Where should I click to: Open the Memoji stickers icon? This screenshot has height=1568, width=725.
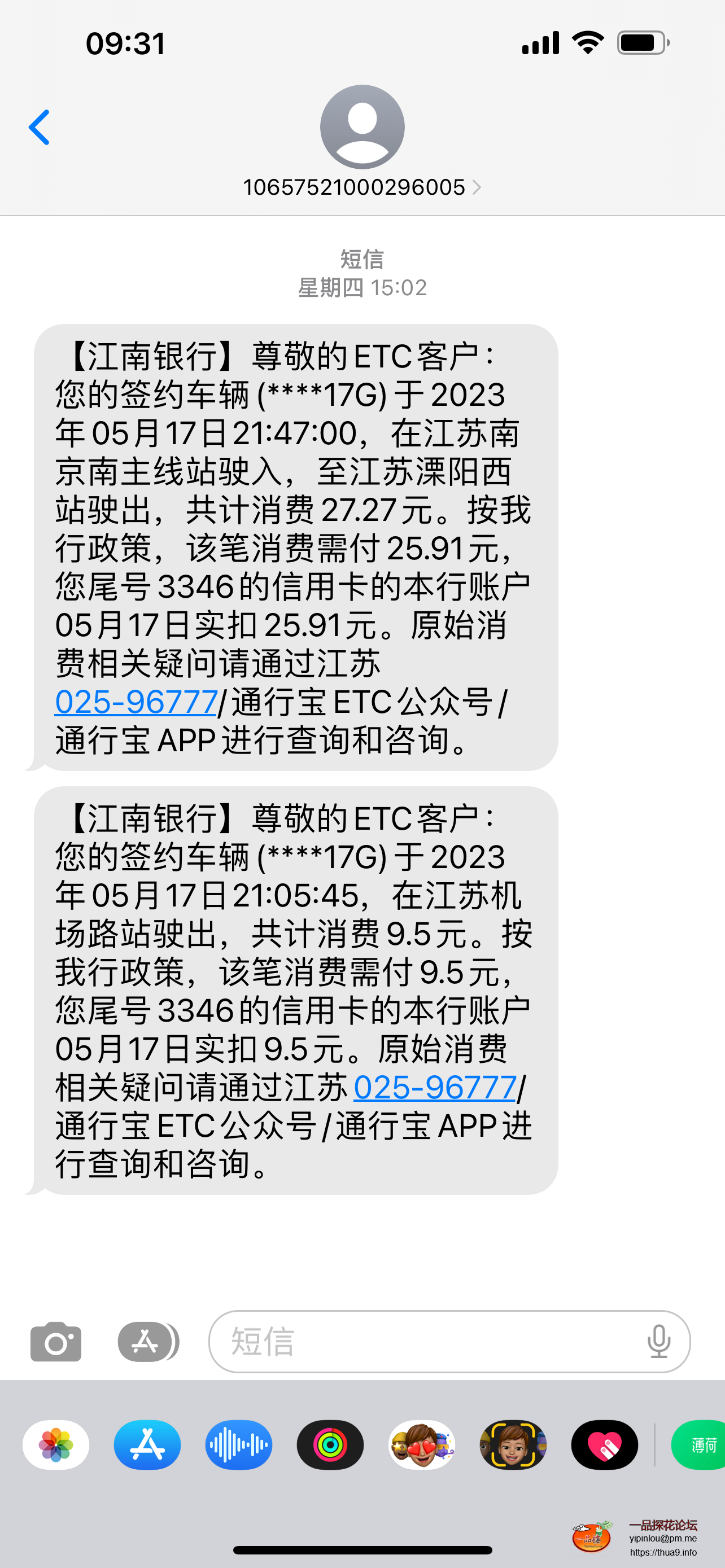point(422,1444)
